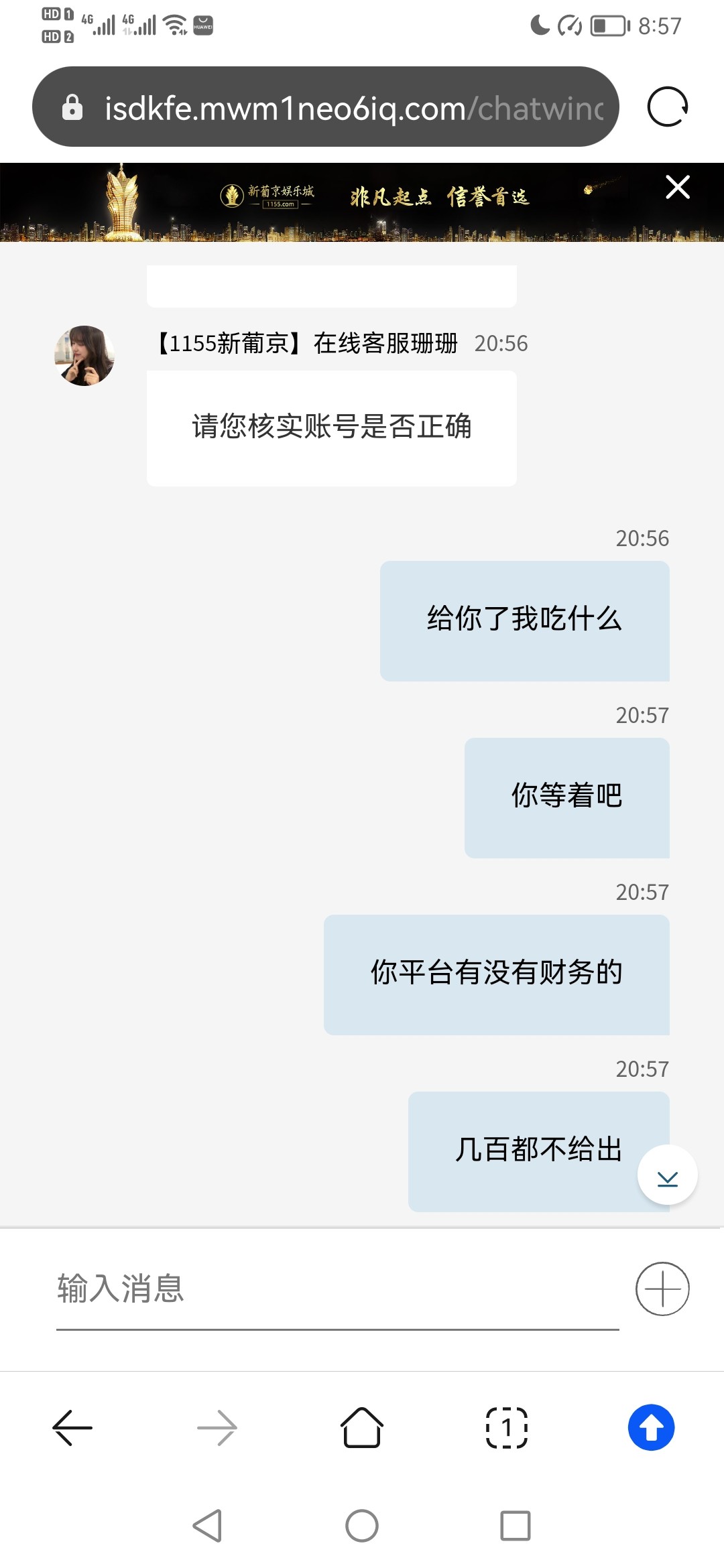
Task: Open the plus attachment menu
Action: click(662, 1289)
